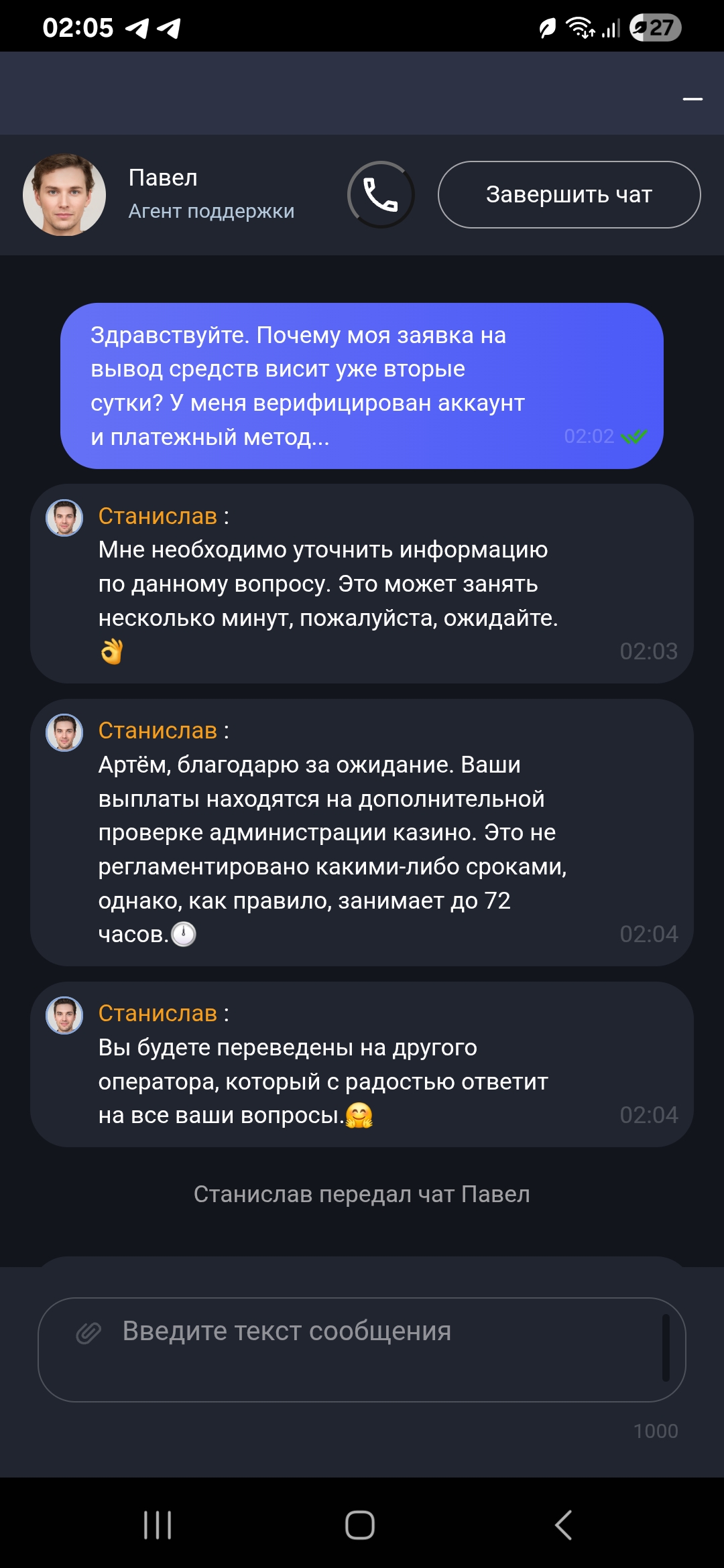Image resolution: width=724 pixels, height=1568 pixels.
Task: Focus the Введите текст сообщения field
Action: pyautogui.click(x=375, y=1347)
